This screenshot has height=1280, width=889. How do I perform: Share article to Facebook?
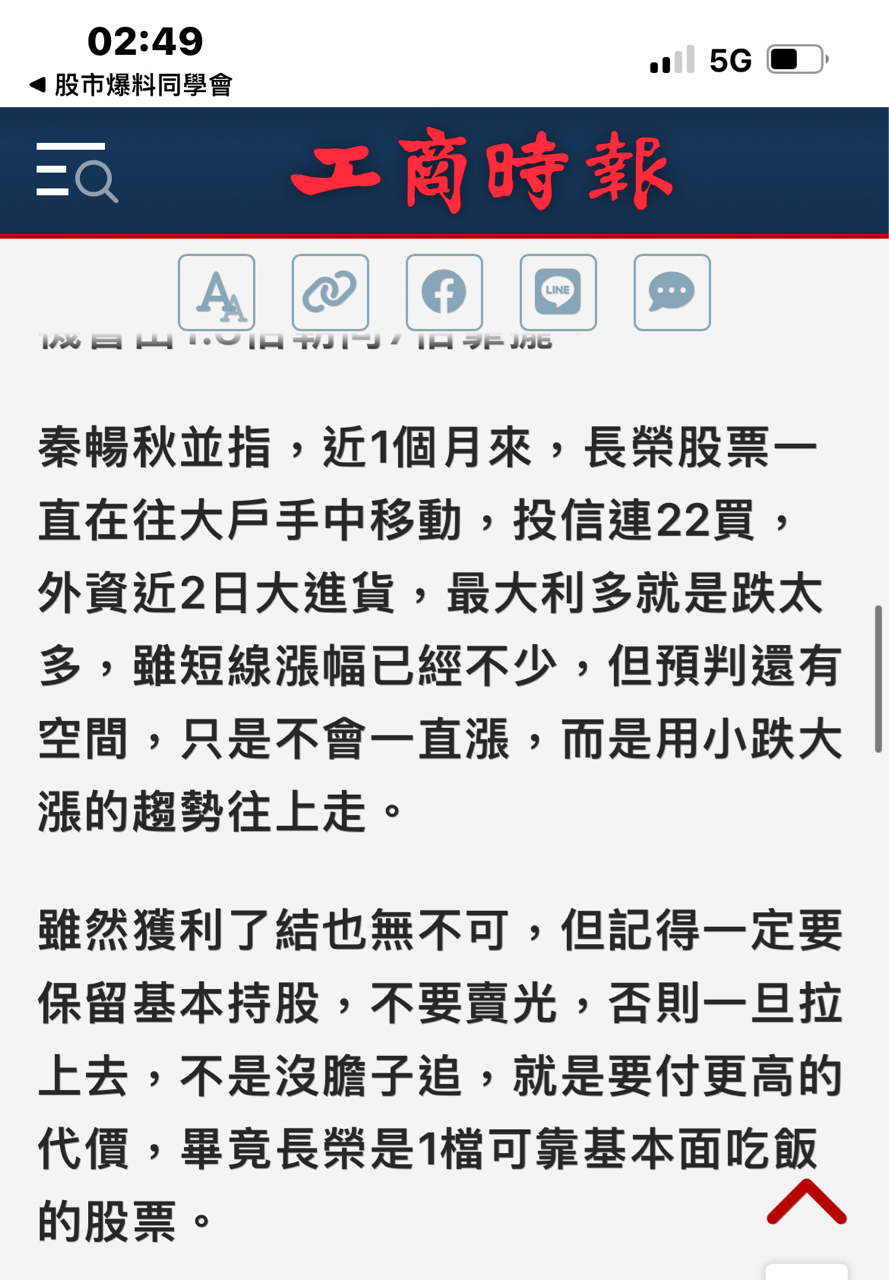pyautogui.click(x=445, y=293)
